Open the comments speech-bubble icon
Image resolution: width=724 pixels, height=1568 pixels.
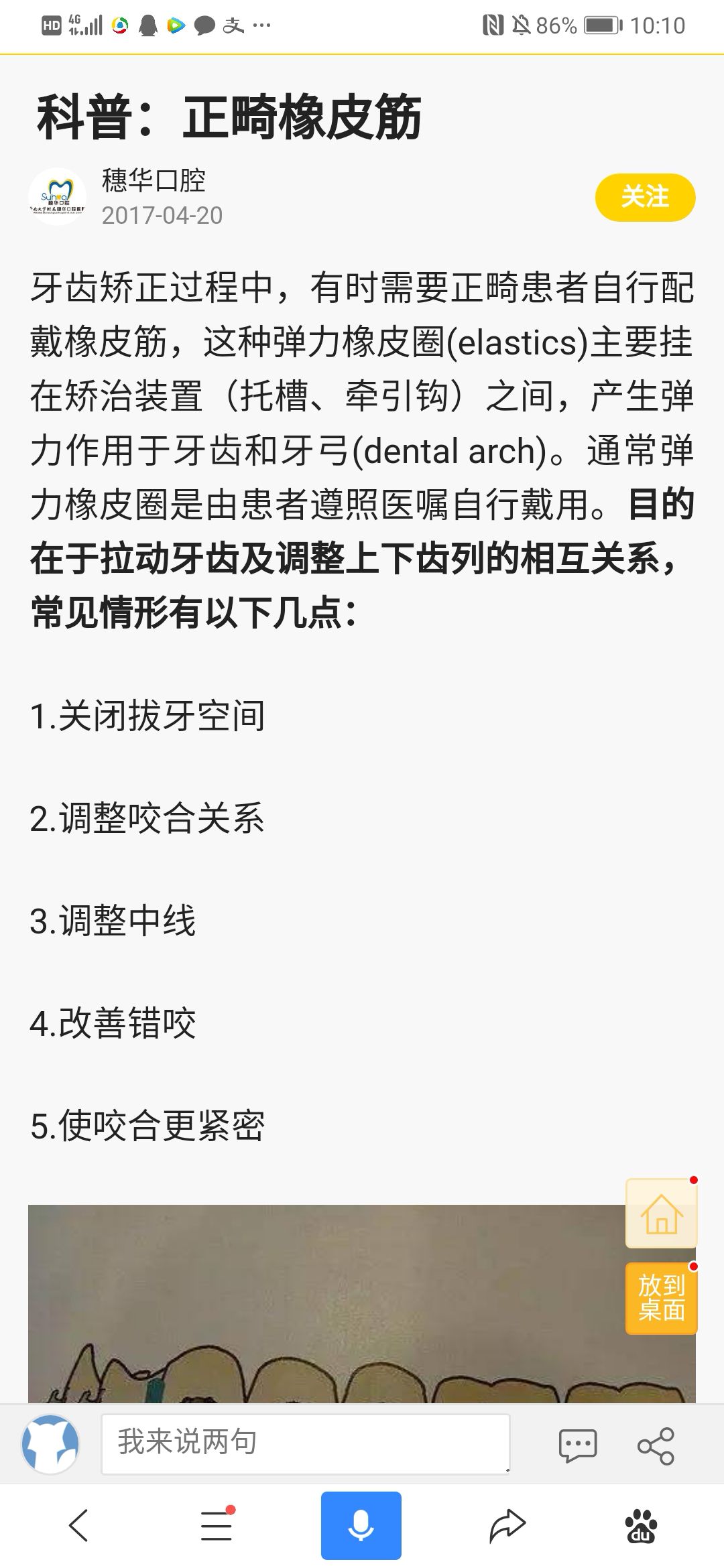coord(577,1445)
